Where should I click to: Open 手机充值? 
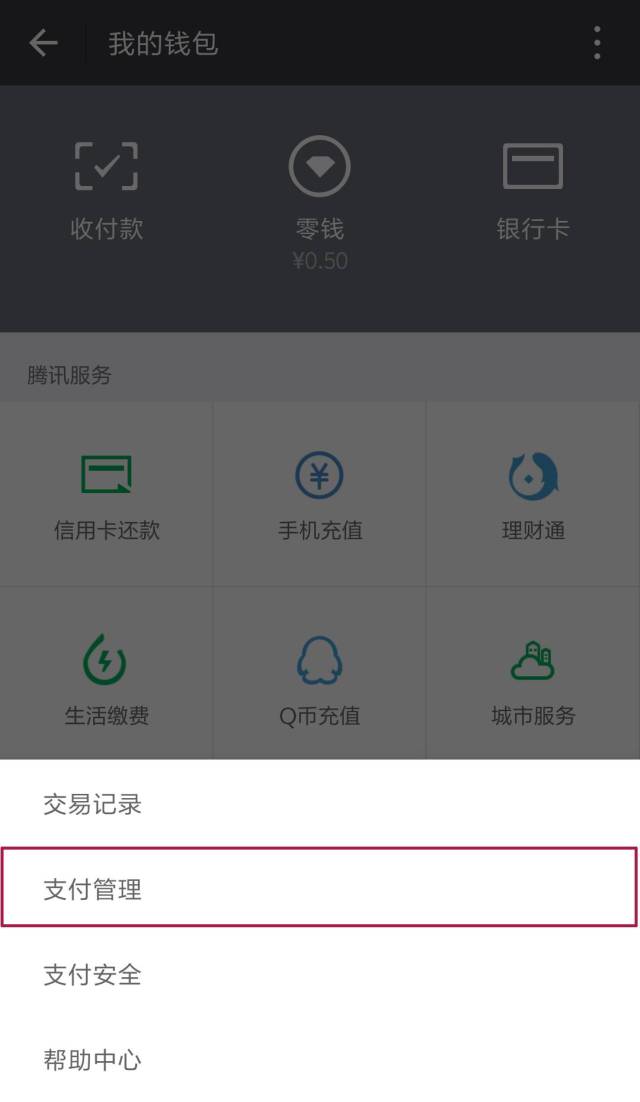point(319,495)
